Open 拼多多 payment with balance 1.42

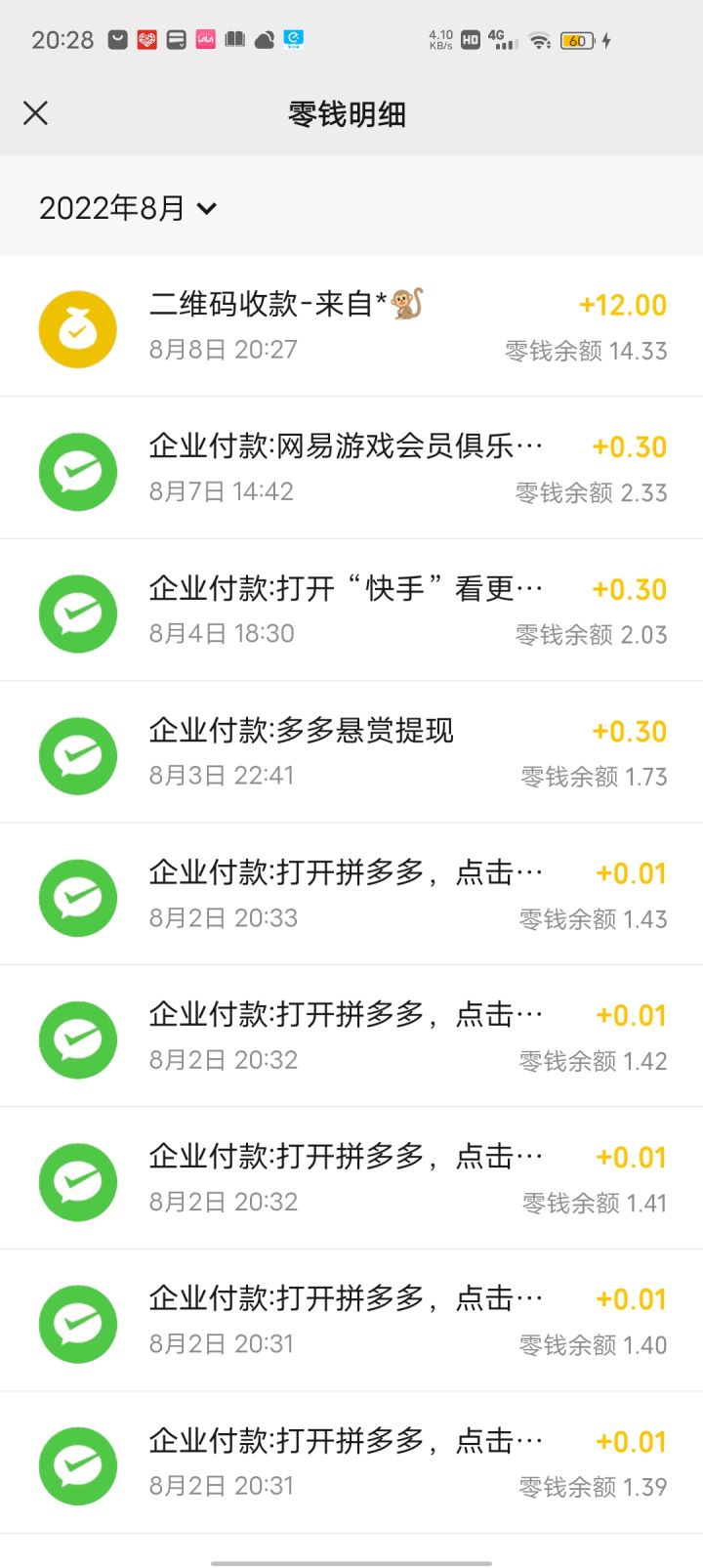(x=351, y=1037)
